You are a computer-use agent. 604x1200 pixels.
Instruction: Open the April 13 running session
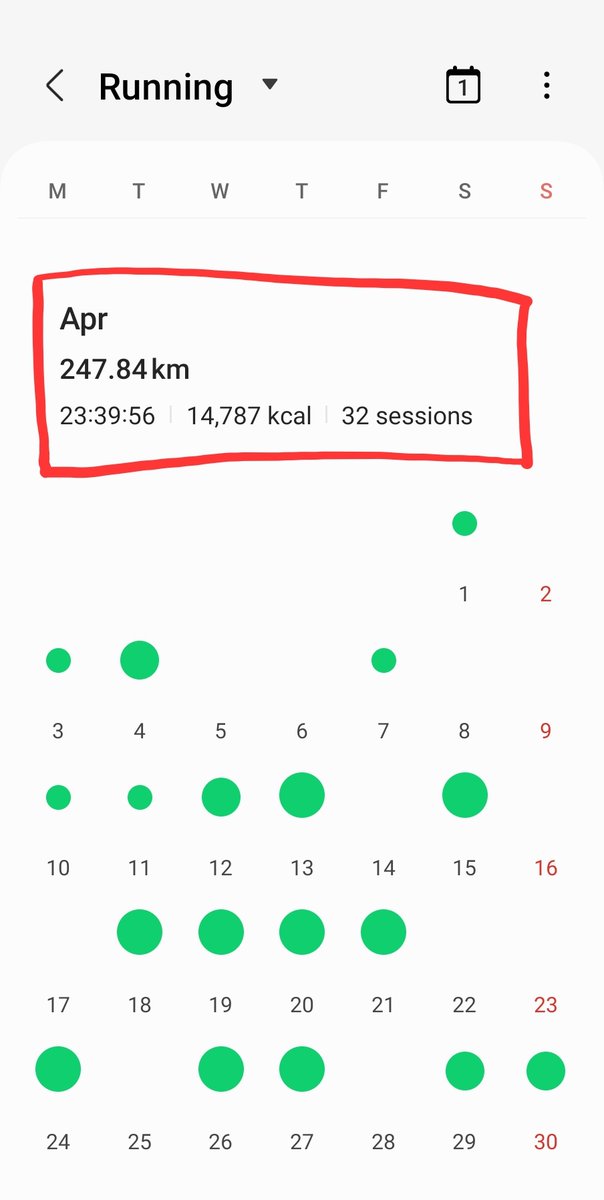pos(302,796)
